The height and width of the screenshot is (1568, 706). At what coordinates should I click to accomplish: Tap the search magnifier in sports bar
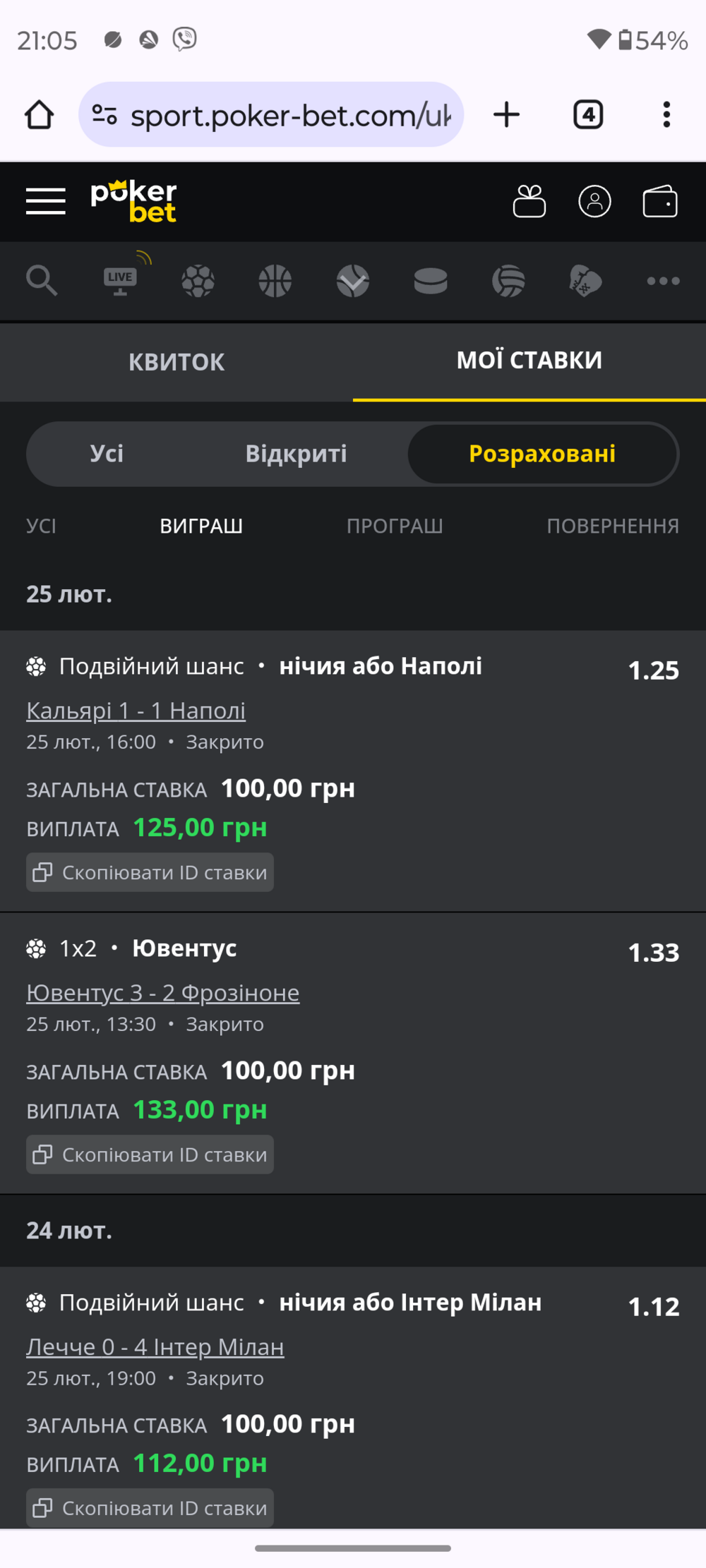pos(42,281)
